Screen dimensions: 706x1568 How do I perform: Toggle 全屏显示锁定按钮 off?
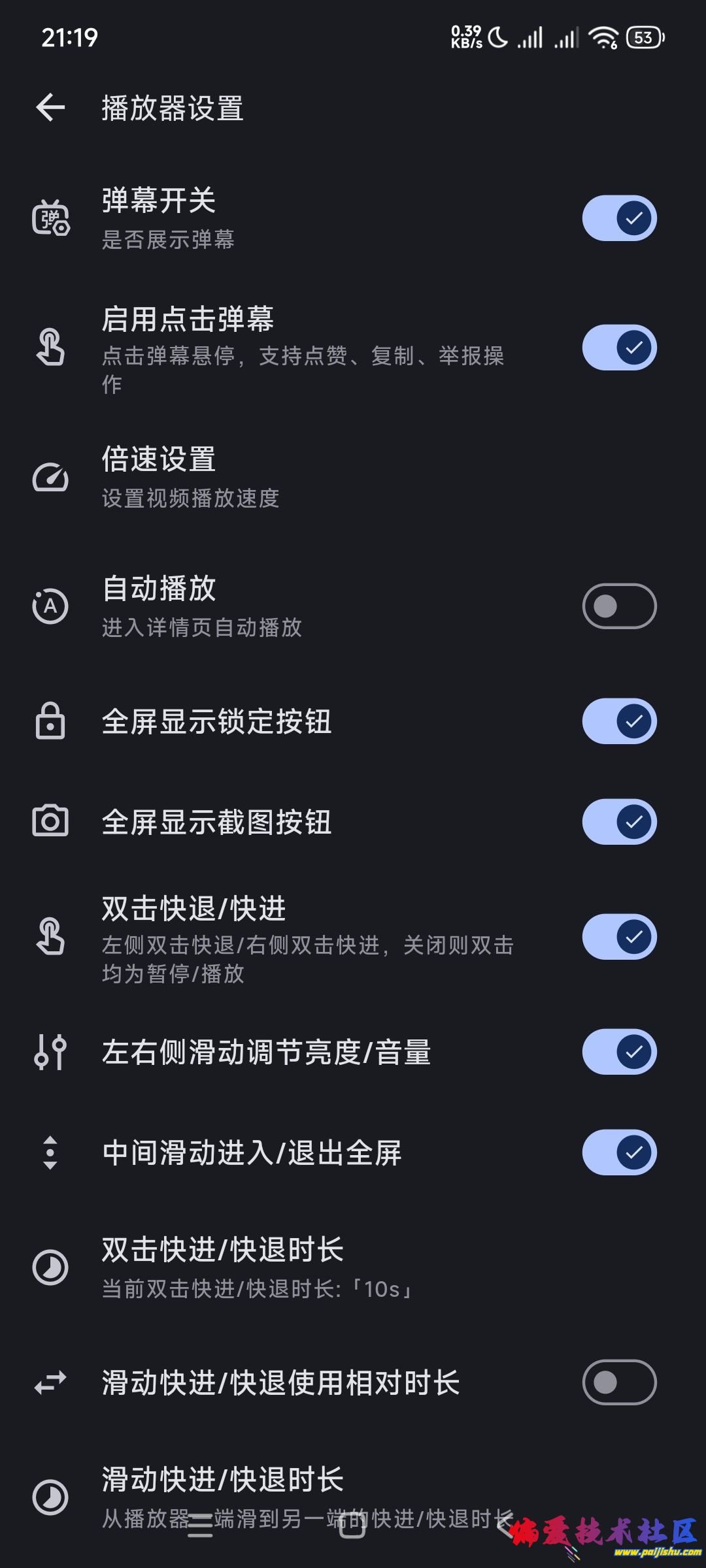pos(619,721)
